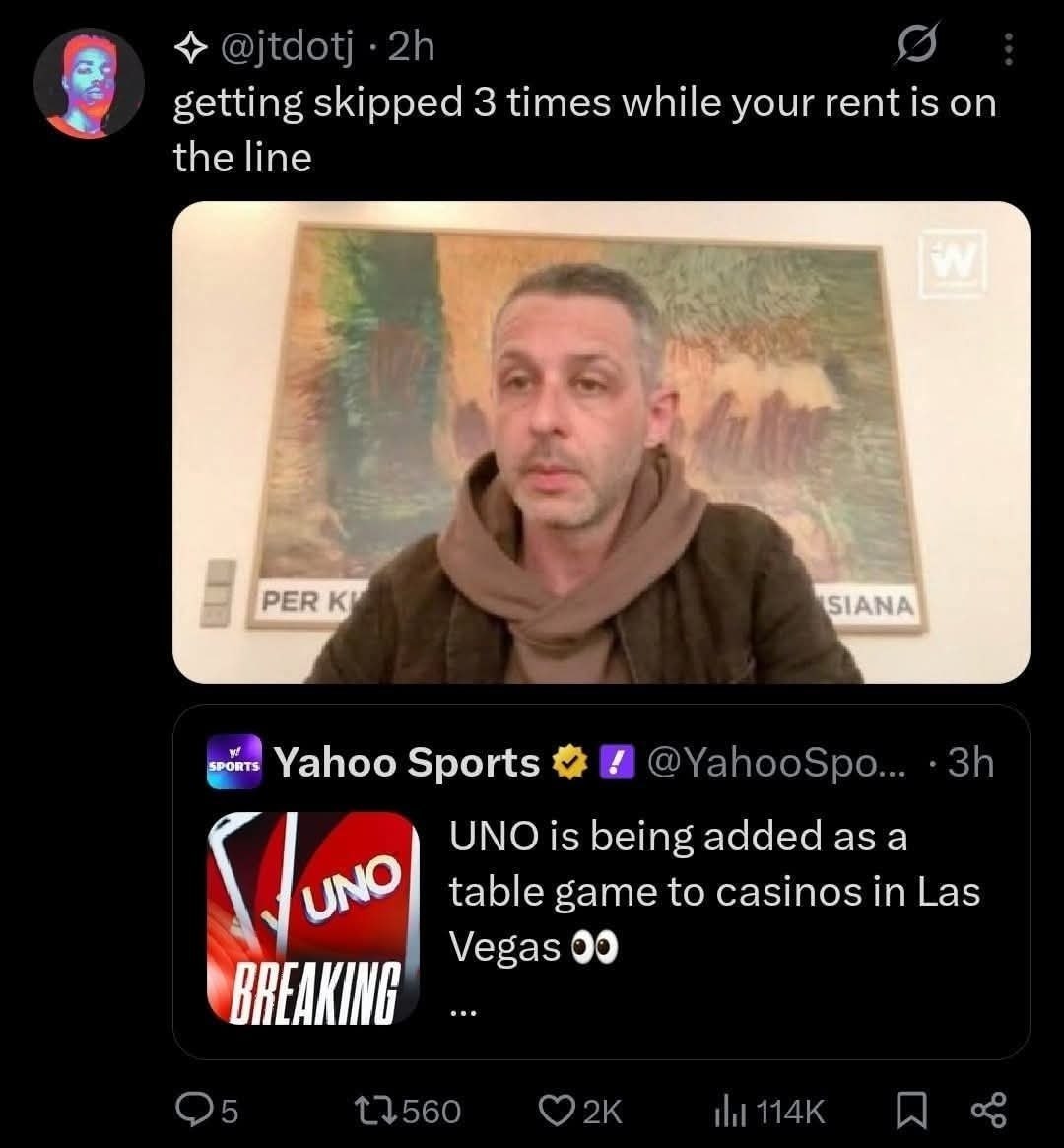This screenshot has height=1148, width=1064.
Task: Open @jtdotj's profile picture
Action: [89, 83]
